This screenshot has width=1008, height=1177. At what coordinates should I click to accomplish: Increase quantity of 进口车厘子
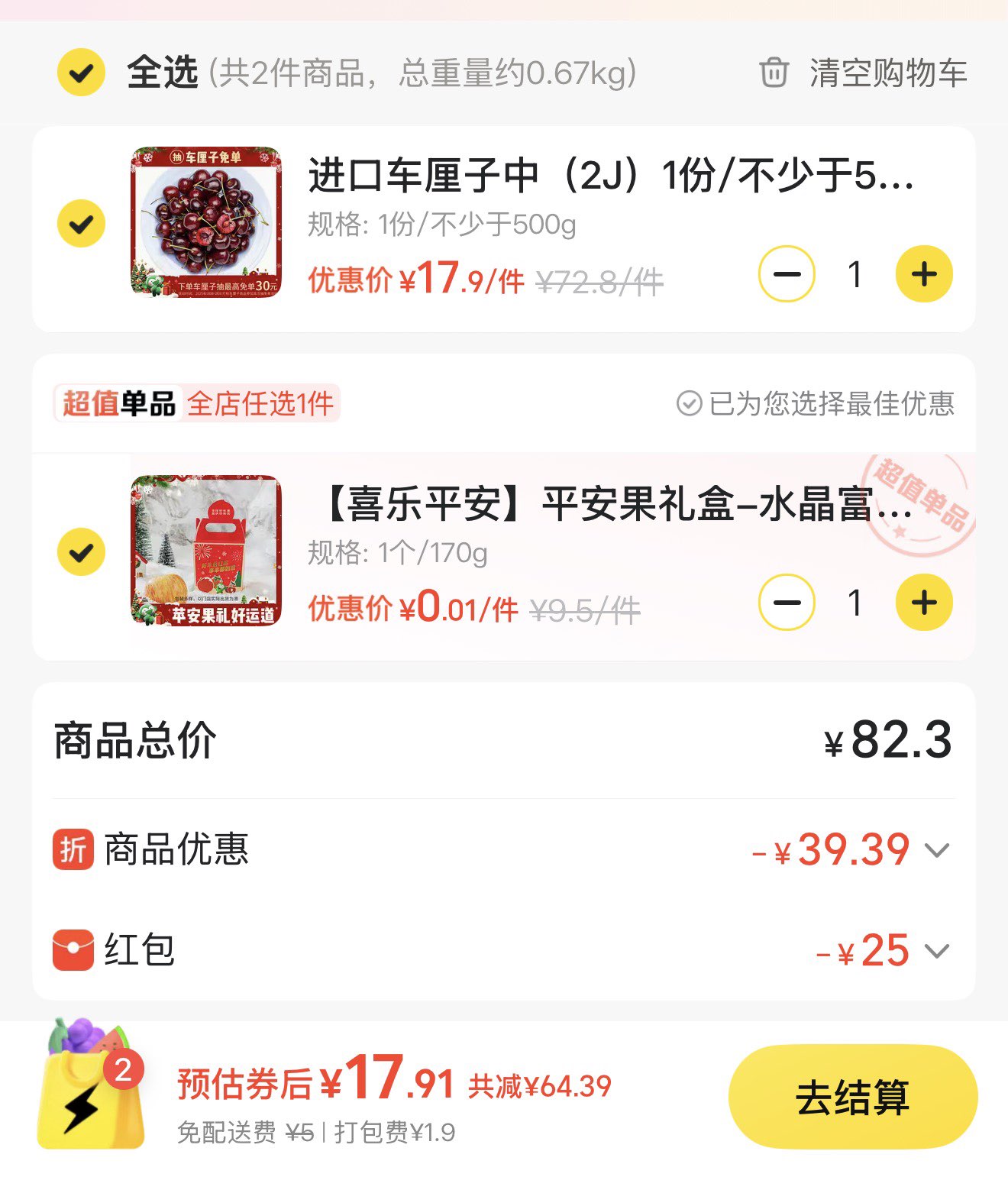coord(924,274)
